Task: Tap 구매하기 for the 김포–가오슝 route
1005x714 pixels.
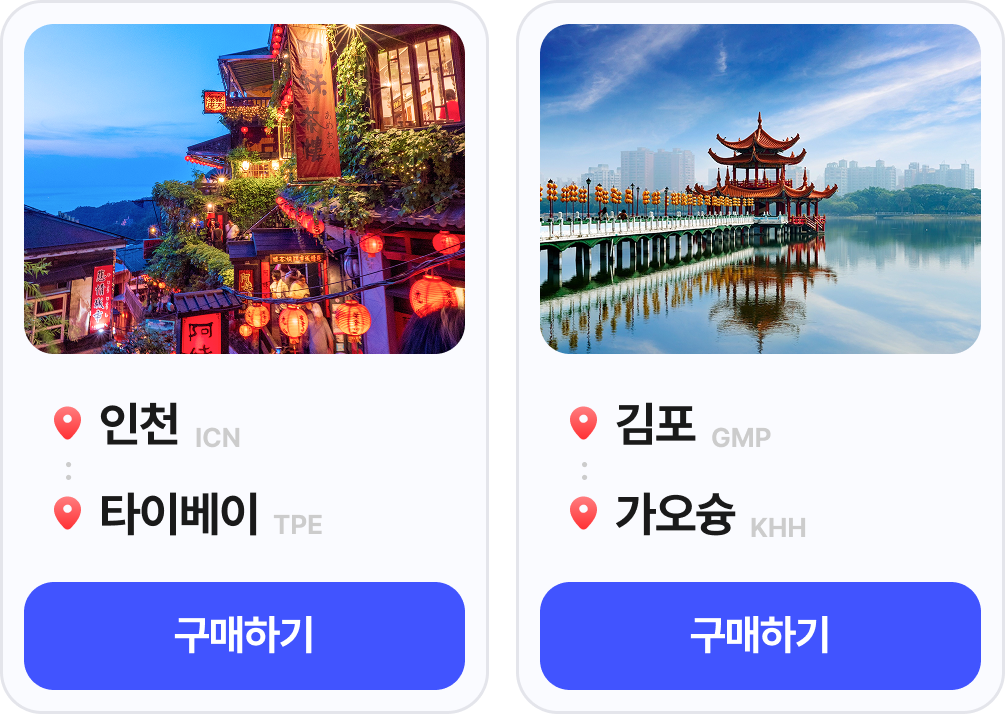Action: (x=760, y=636)
